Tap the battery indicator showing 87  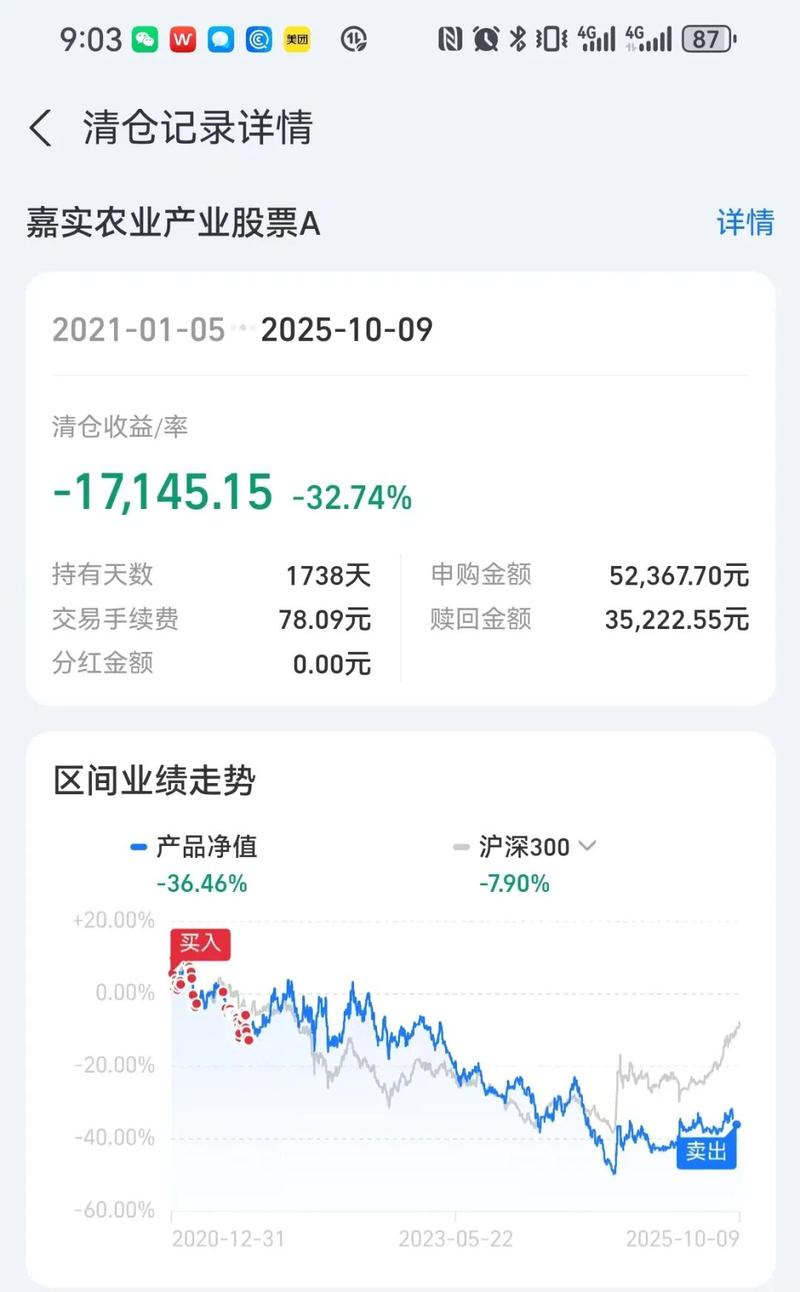706,39
